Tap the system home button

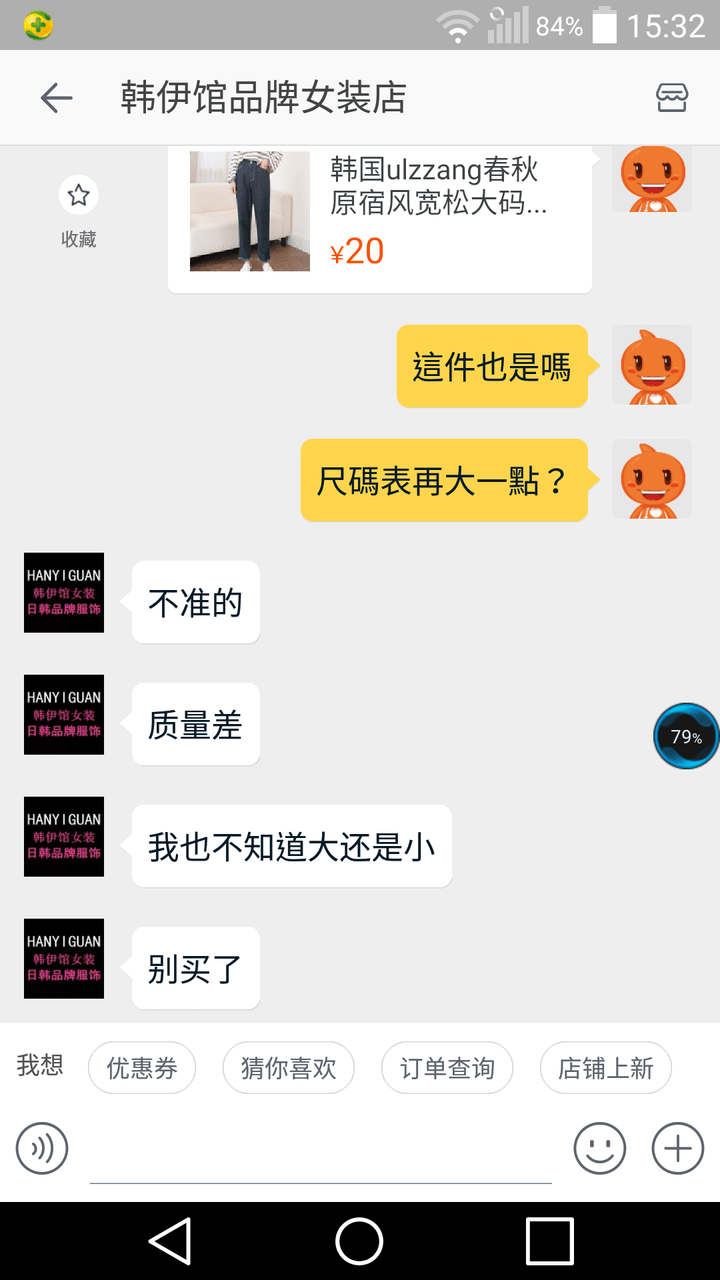tap(359, 1241)
